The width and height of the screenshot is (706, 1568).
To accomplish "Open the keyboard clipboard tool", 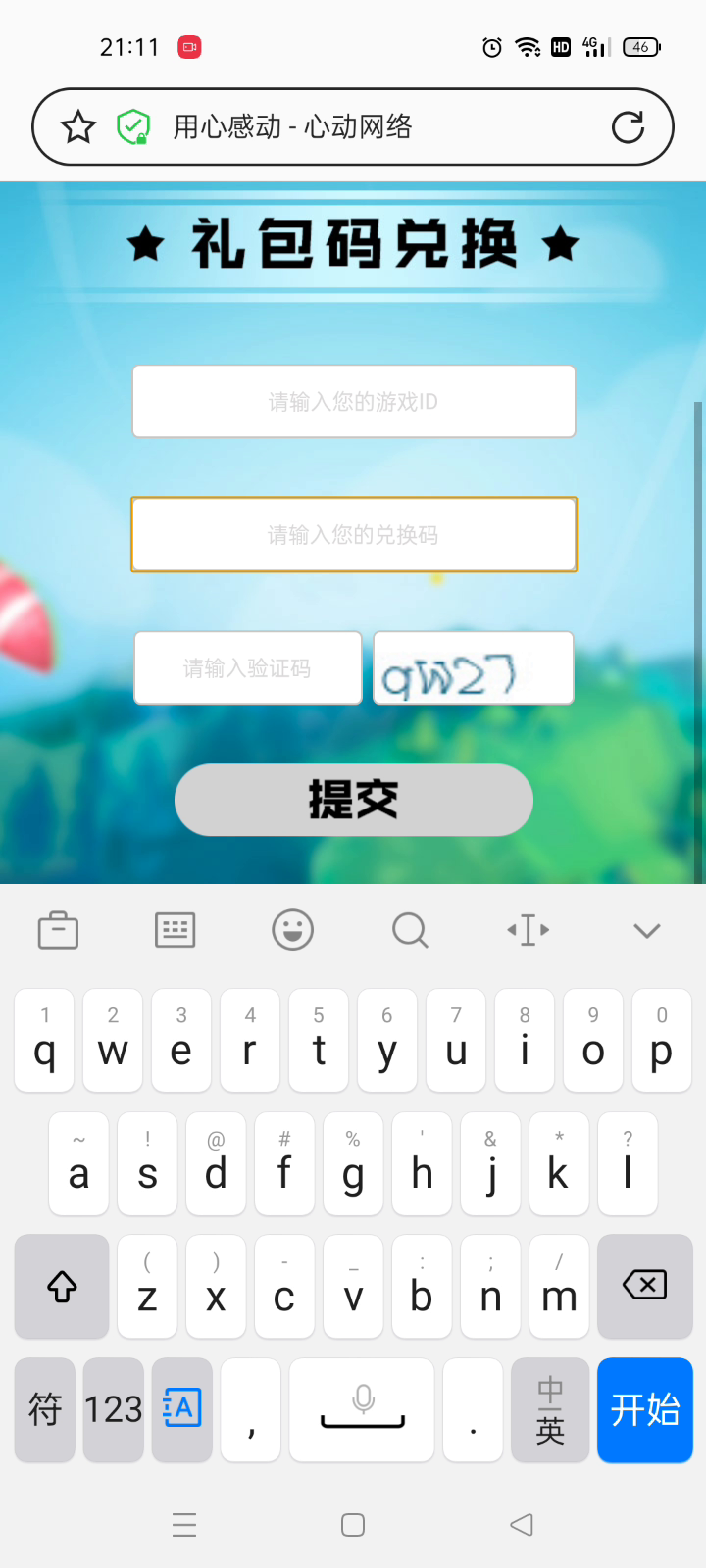I will tap(58, 930).
